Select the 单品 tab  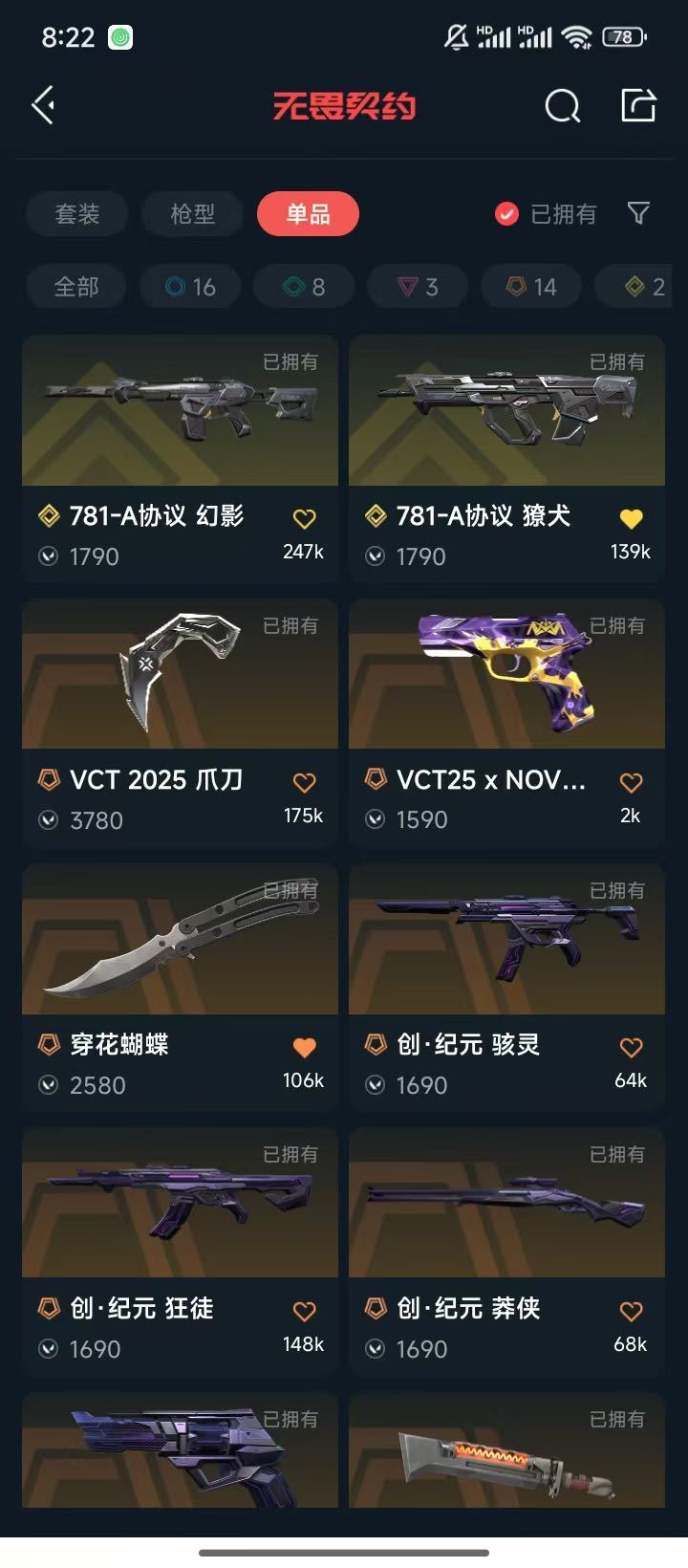[308, 213]
